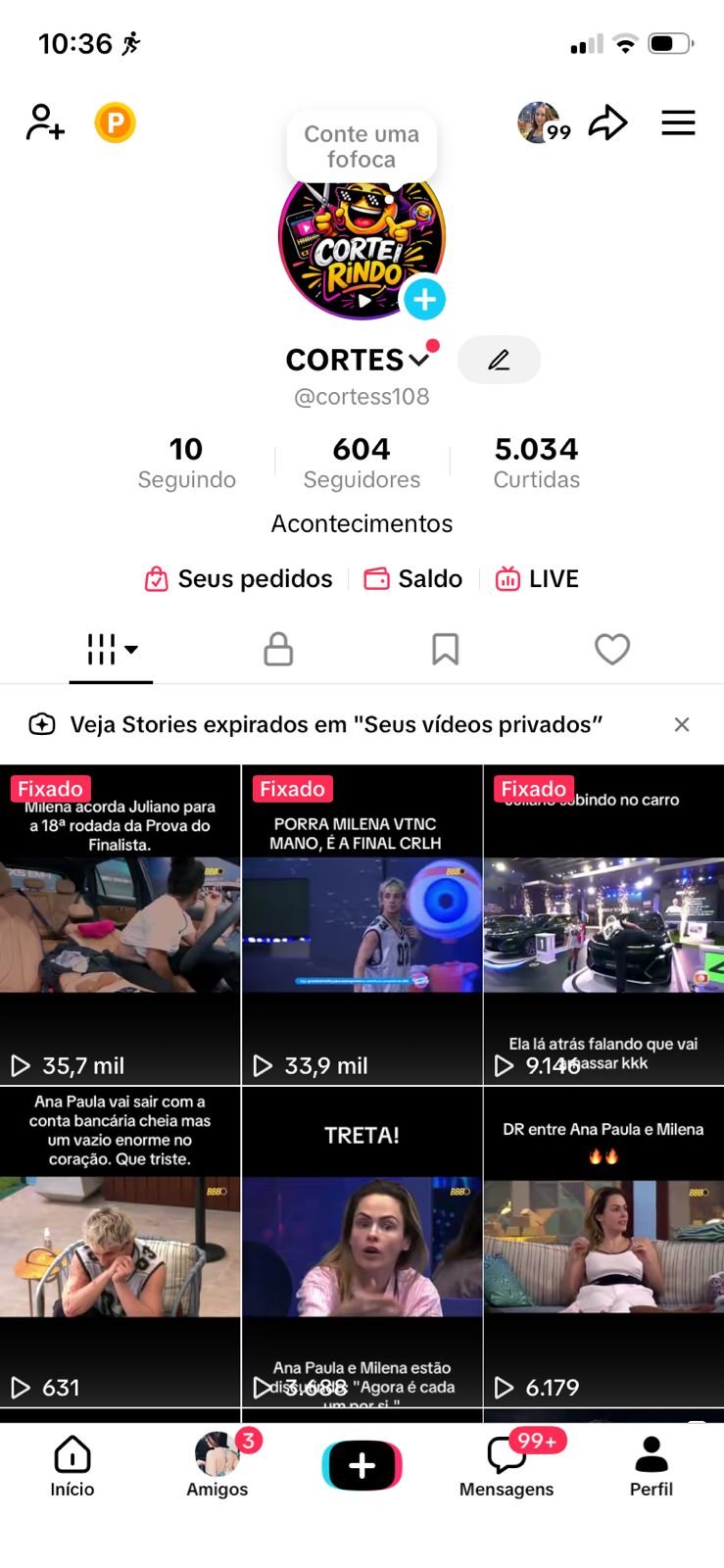
Task: Switch to the saved bookmarks tab
Action: (445, 649)
